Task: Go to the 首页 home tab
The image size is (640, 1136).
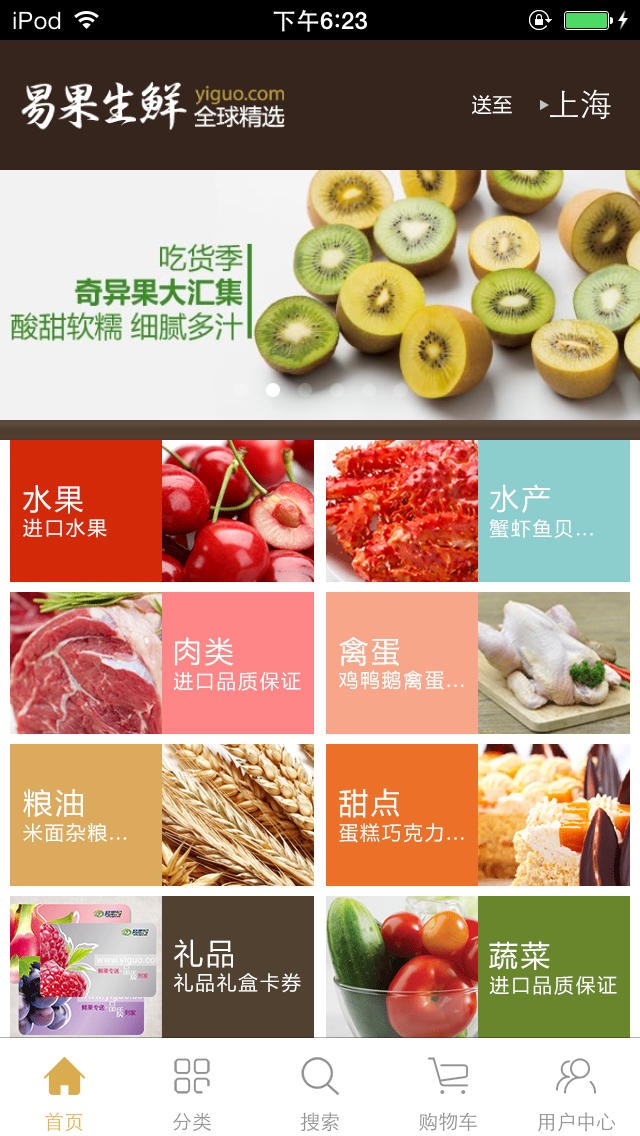Action: (x=64, y=1090)
